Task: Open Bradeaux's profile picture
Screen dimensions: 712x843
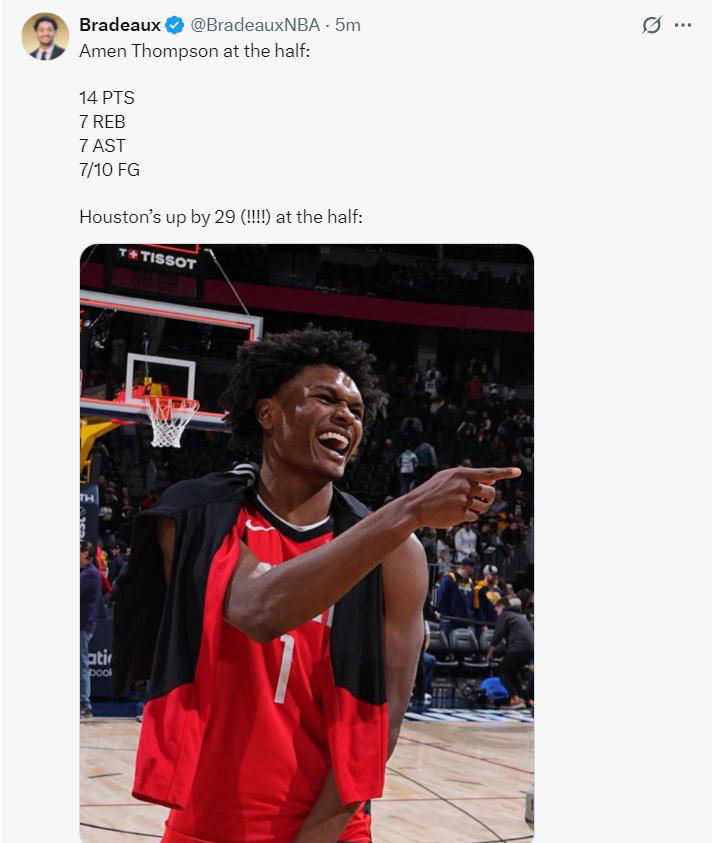Action: click(x=45, y=37)
